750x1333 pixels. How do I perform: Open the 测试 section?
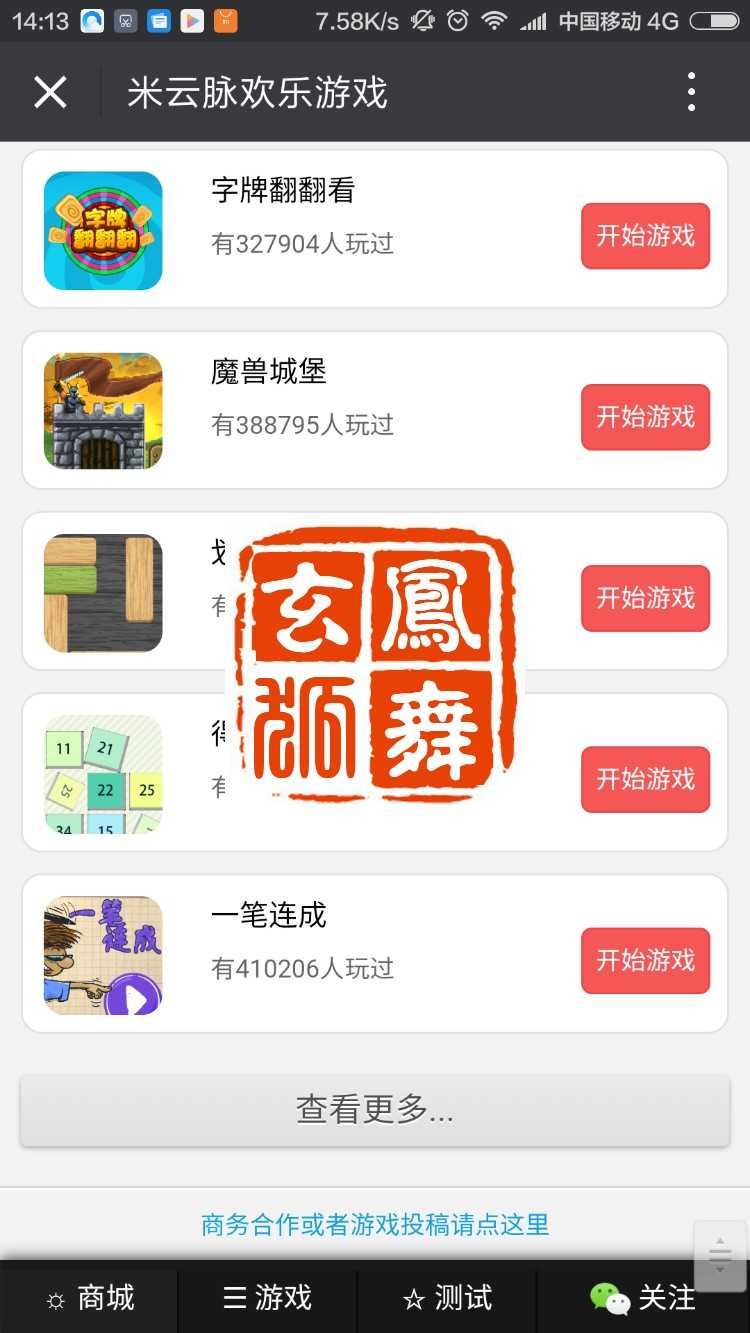pos(448,1298)
